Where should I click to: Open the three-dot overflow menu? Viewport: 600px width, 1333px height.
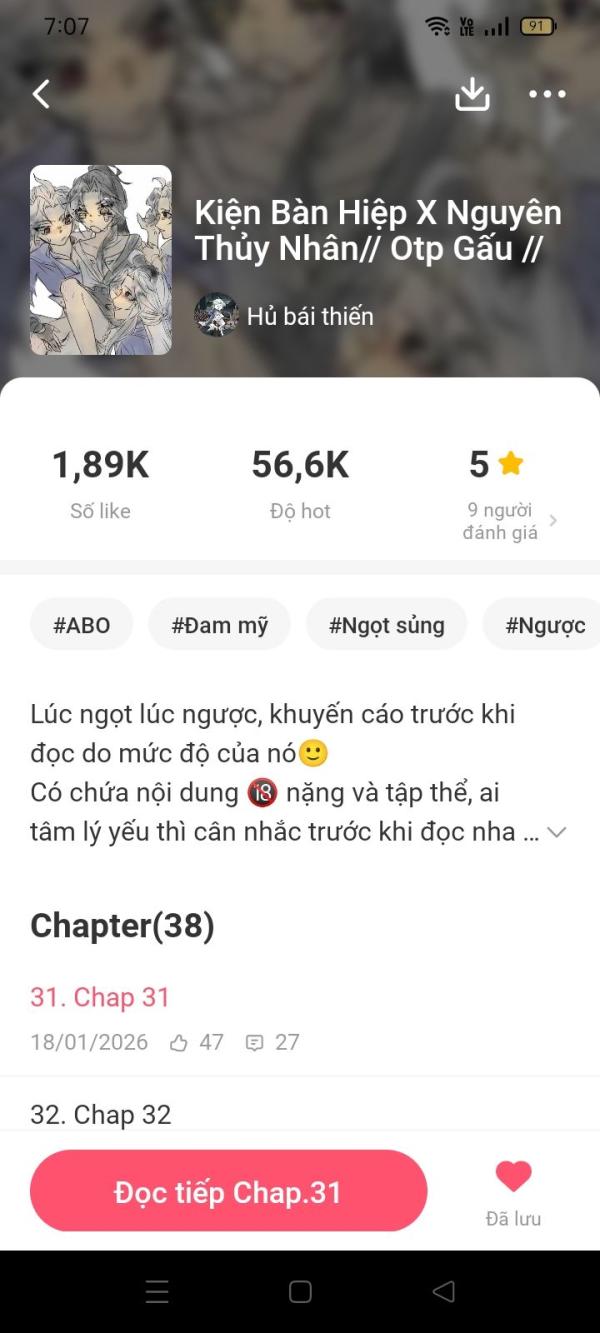(x=547, y=94)
